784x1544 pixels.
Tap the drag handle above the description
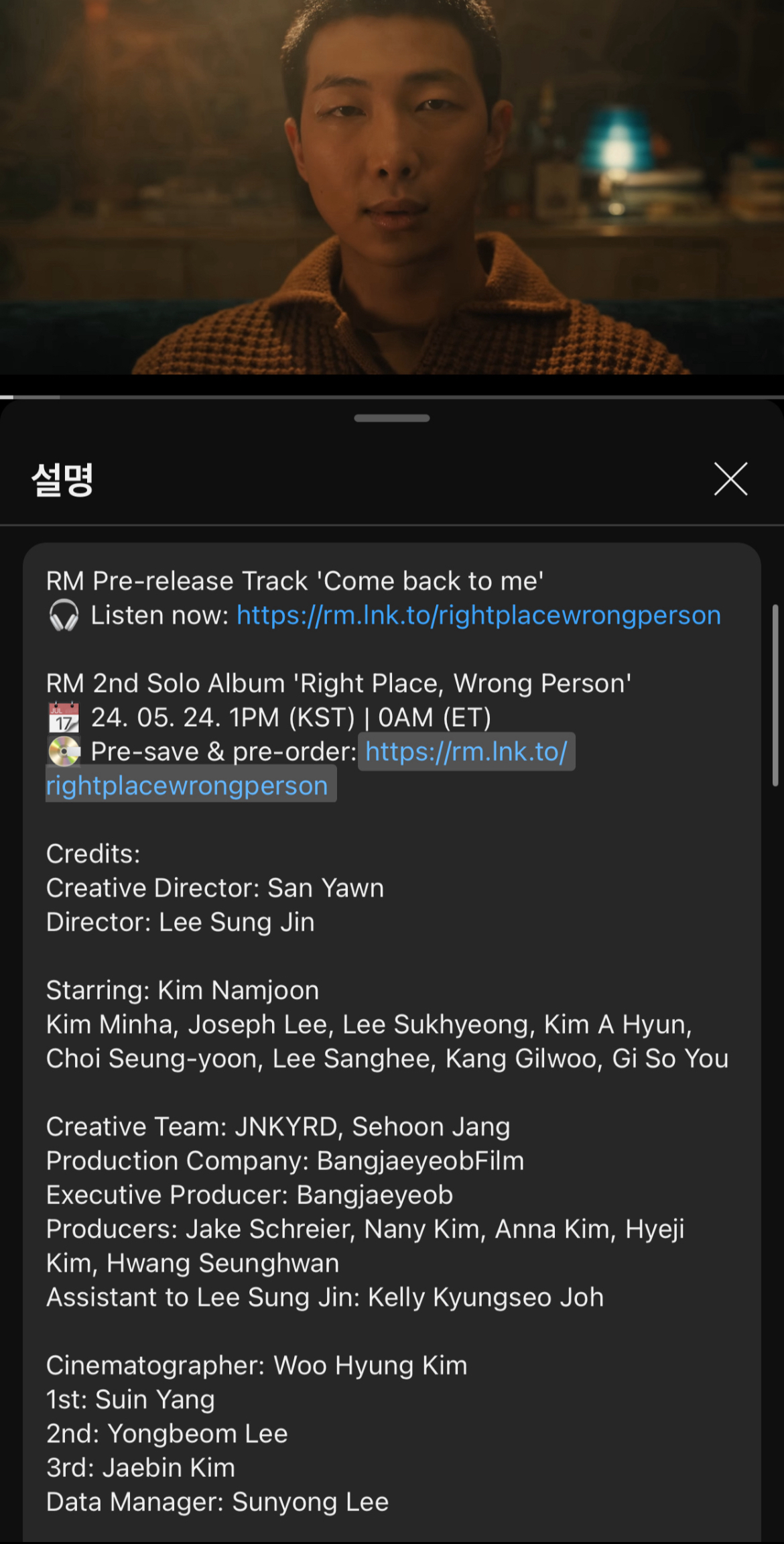tap(392, 418)
